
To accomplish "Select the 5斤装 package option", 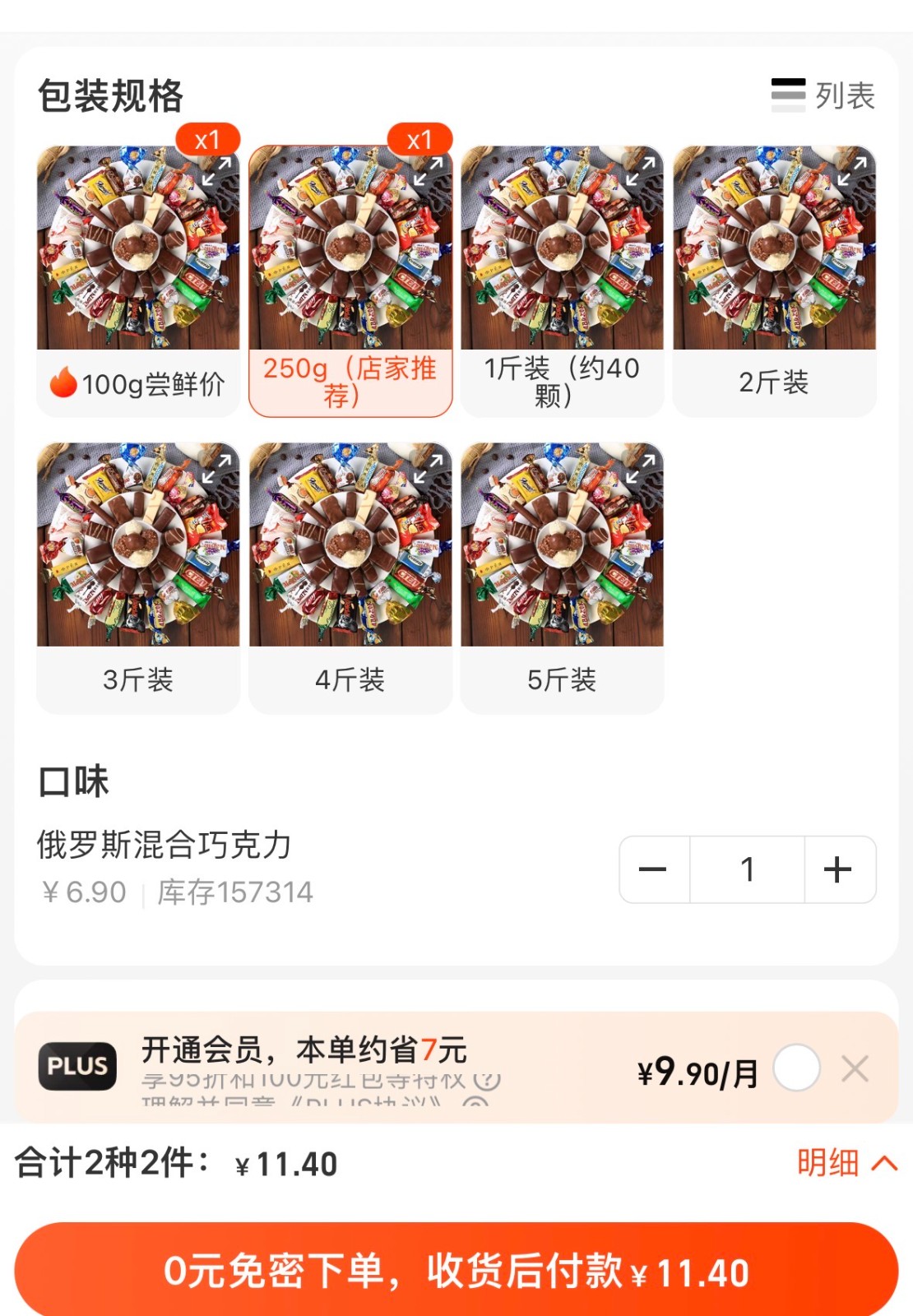I will point(562,679).
